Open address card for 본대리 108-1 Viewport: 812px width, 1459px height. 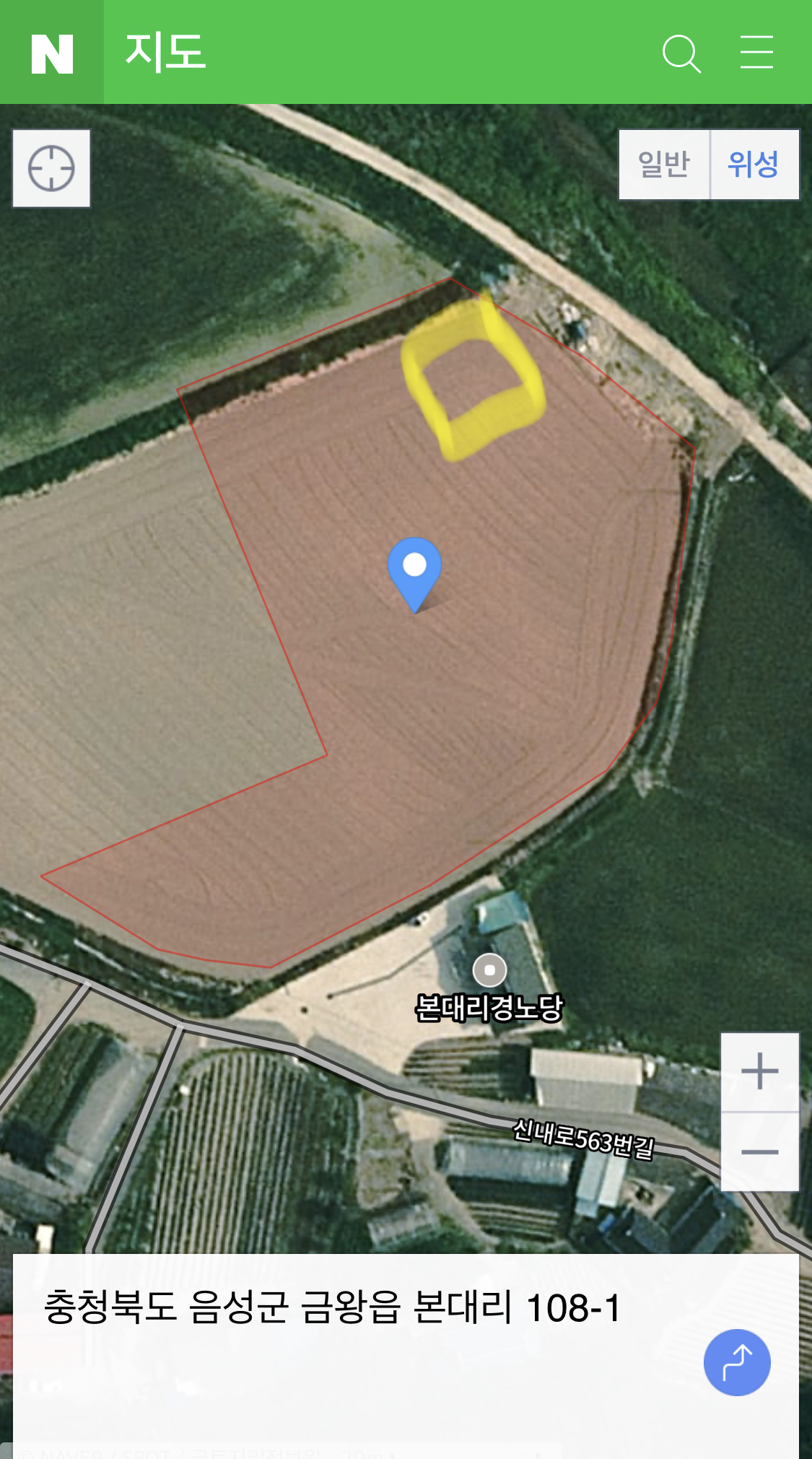coord(332,1308)
